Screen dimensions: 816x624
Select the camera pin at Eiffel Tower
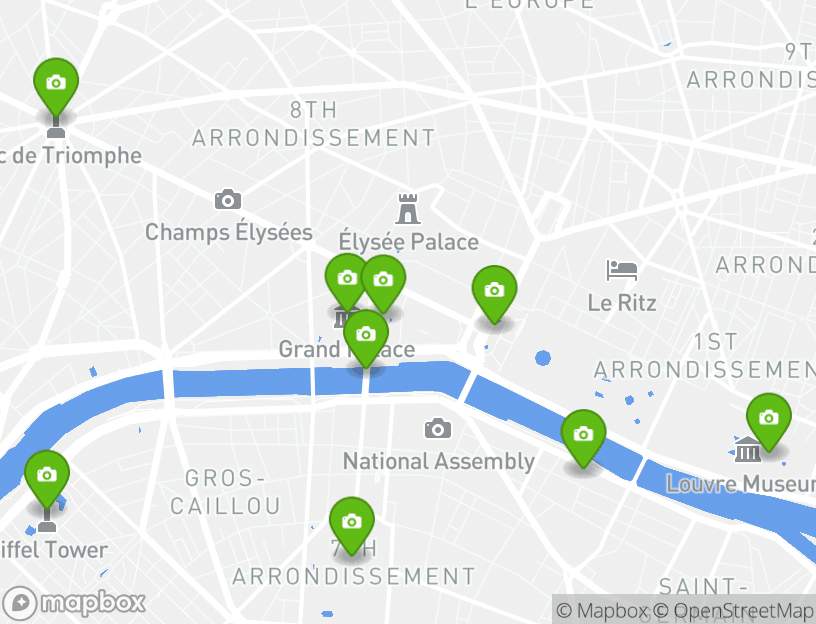[46, 476]
